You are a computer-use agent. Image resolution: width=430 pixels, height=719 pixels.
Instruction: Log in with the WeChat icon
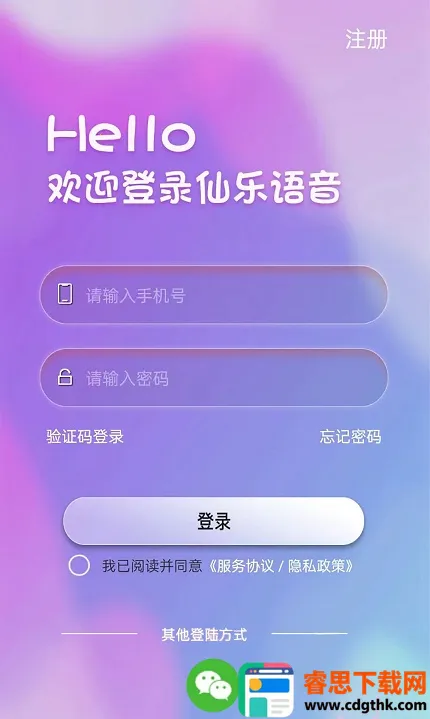click(212, 686)
